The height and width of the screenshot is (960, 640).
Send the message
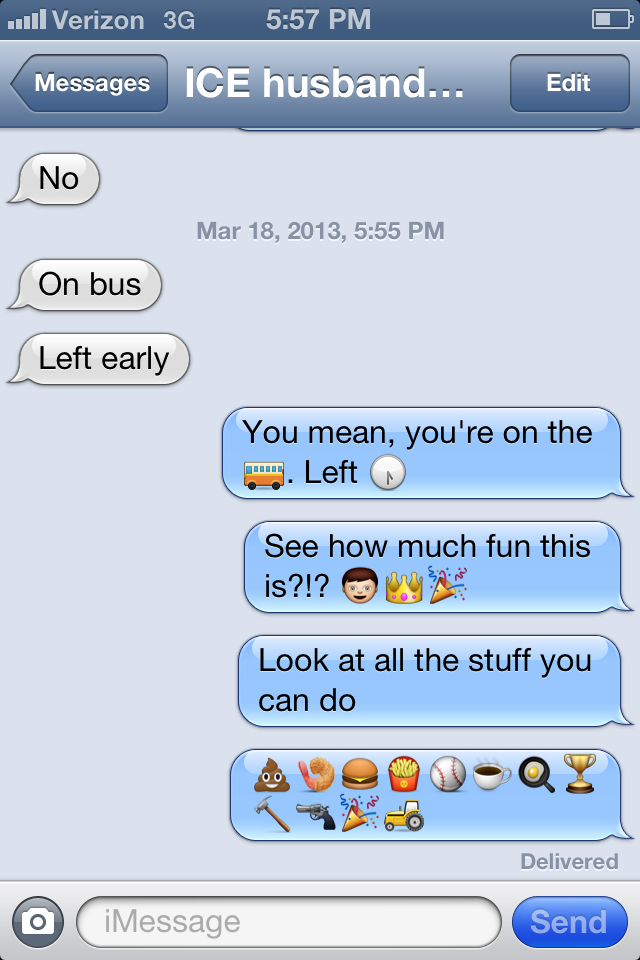click(x=568, y=921)
